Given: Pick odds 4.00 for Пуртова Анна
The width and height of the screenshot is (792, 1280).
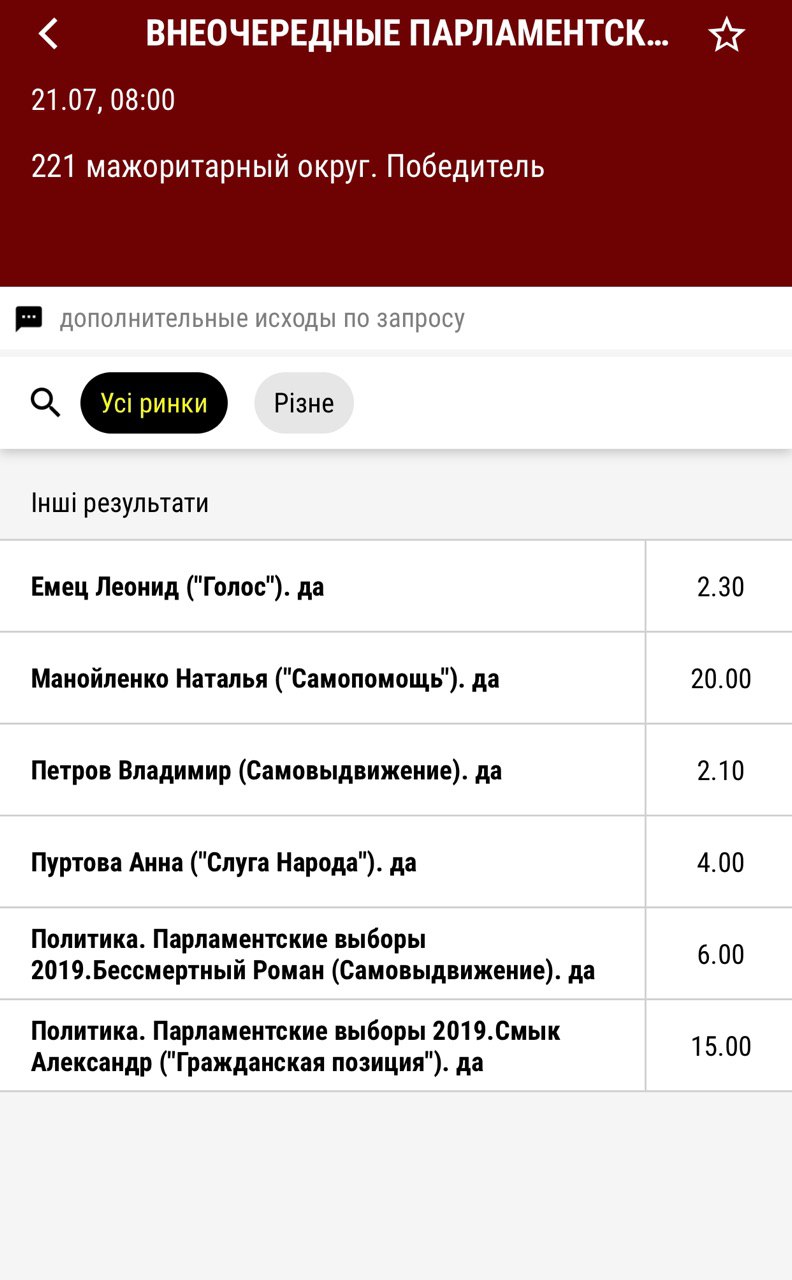Looking at the screenshot, I should coord(720,861).
